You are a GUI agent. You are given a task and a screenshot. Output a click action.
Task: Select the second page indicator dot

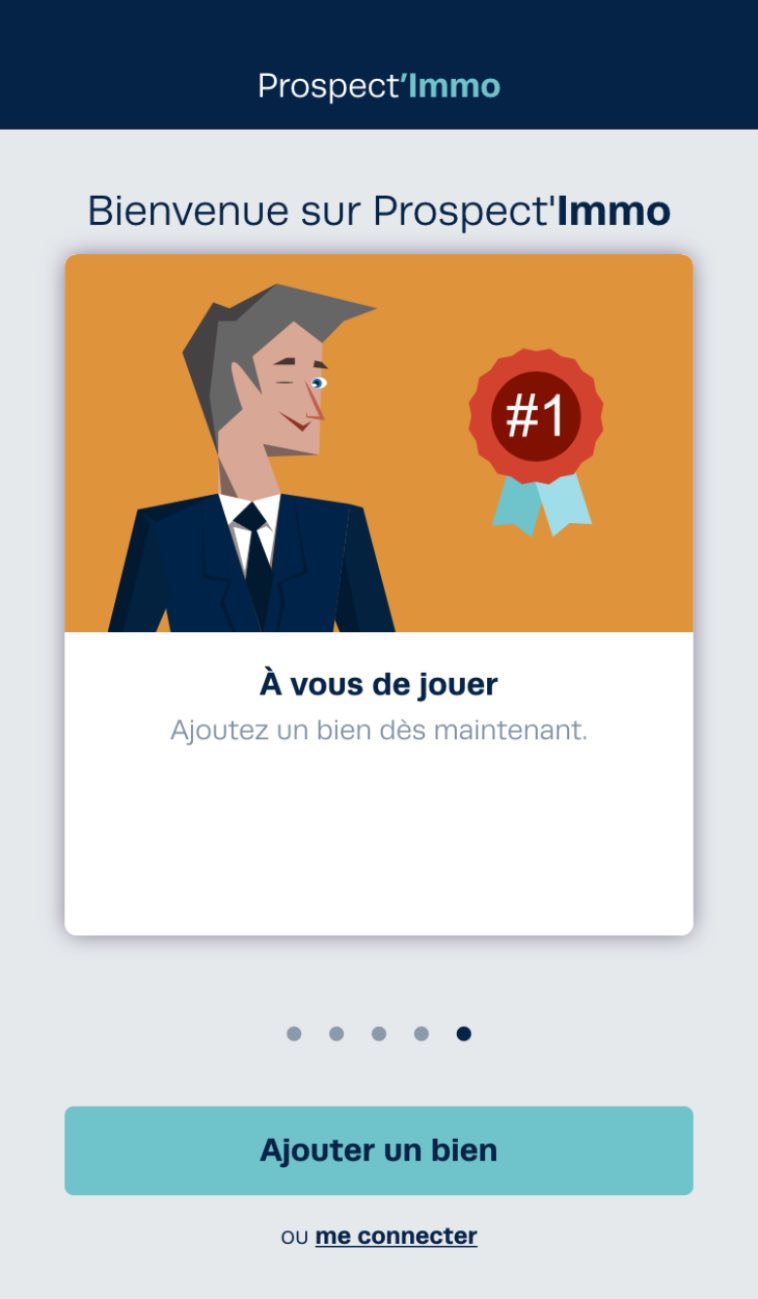point(336,1034)
